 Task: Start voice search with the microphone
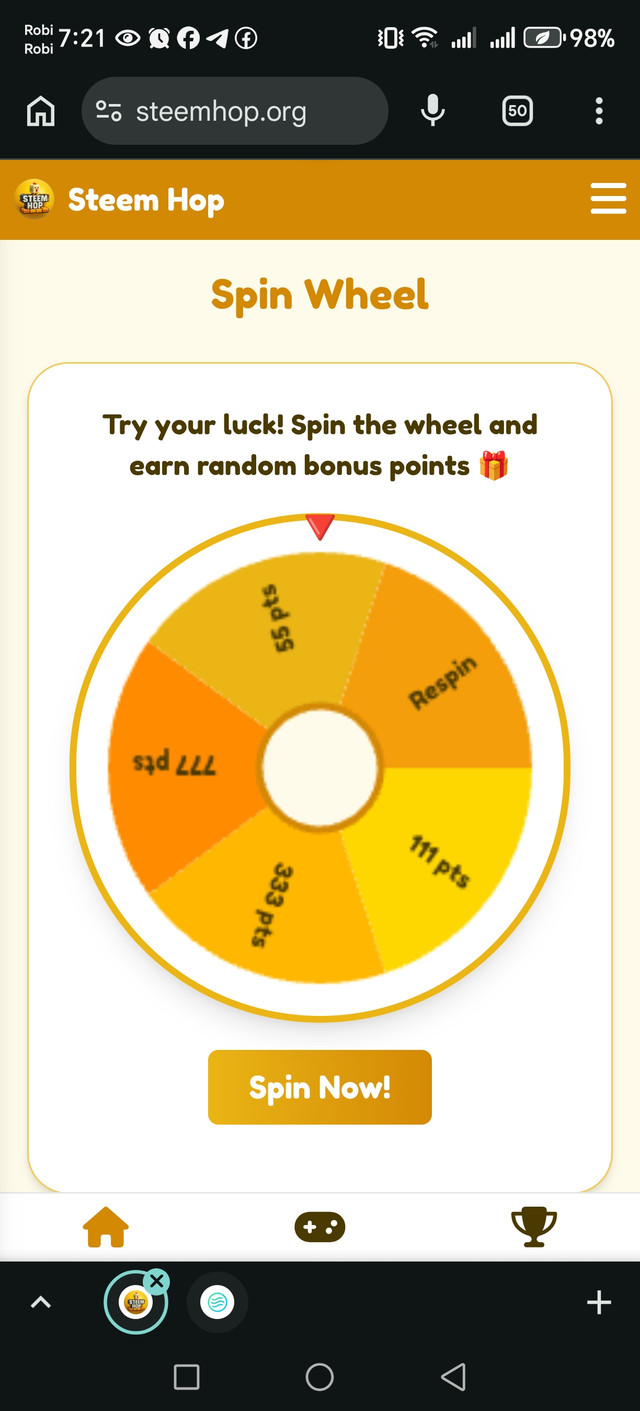[x=432, y=112]
